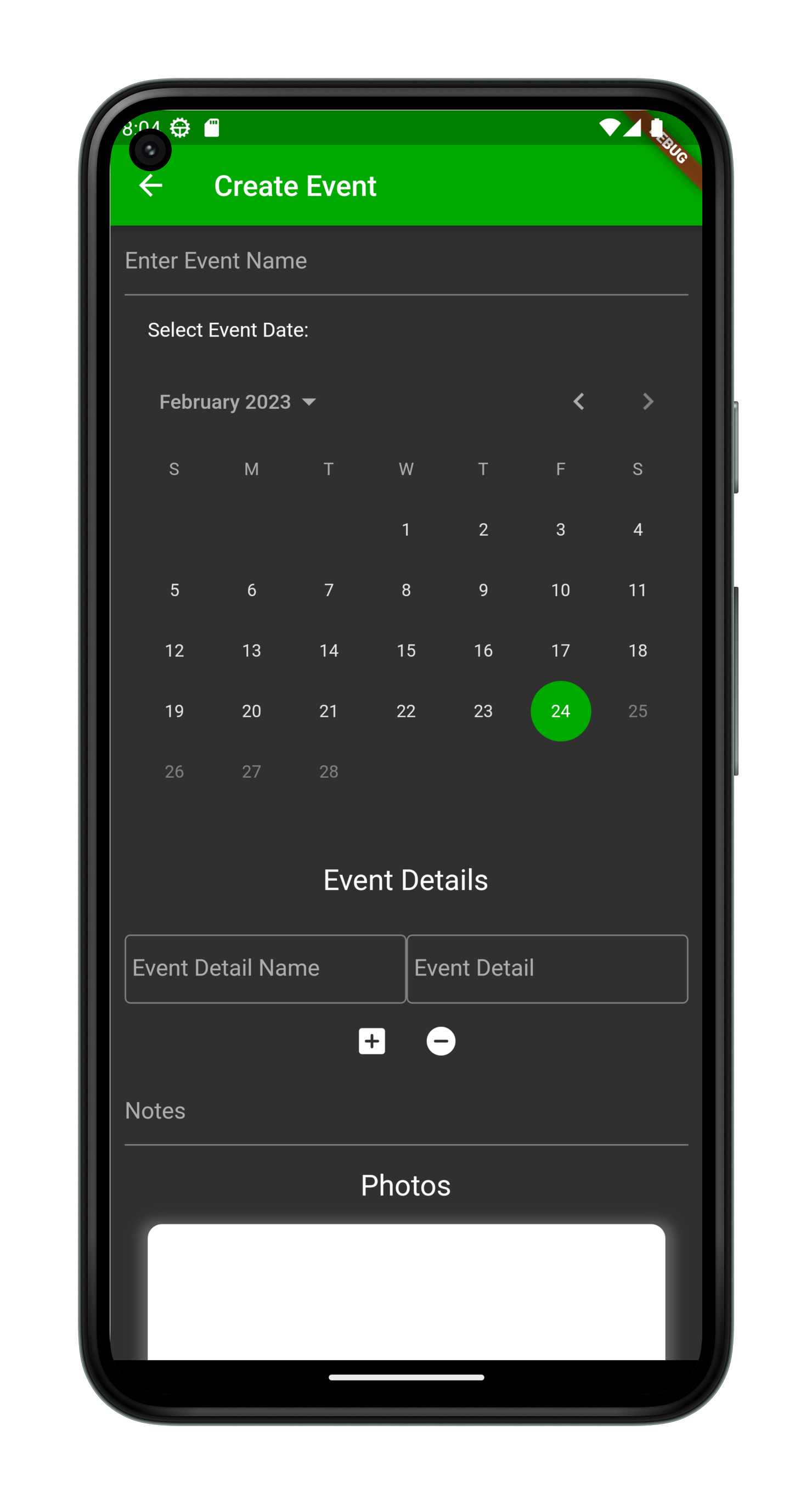The image size is (812, 1504).
Task: Tap the Event Detail text field
Action: coord(546,969)
